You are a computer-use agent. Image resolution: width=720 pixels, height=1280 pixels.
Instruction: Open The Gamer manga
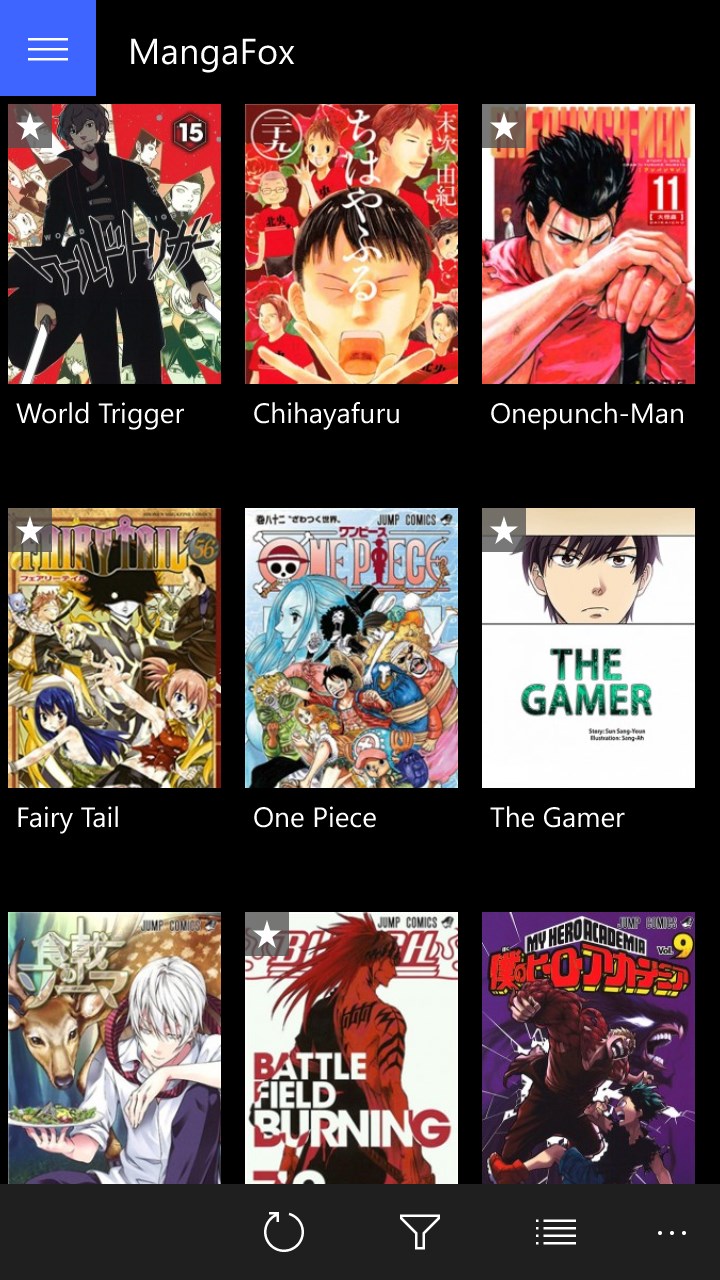pyautogui.click(x=588, y=648)
